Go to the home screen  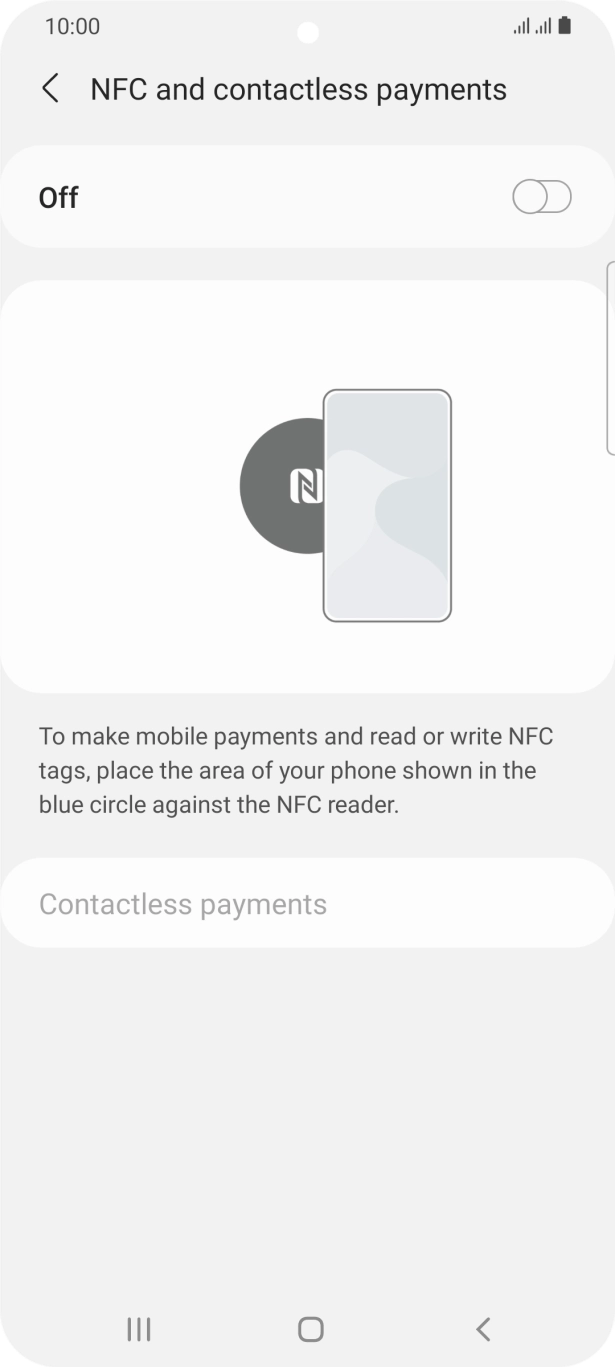point(310,1328)
